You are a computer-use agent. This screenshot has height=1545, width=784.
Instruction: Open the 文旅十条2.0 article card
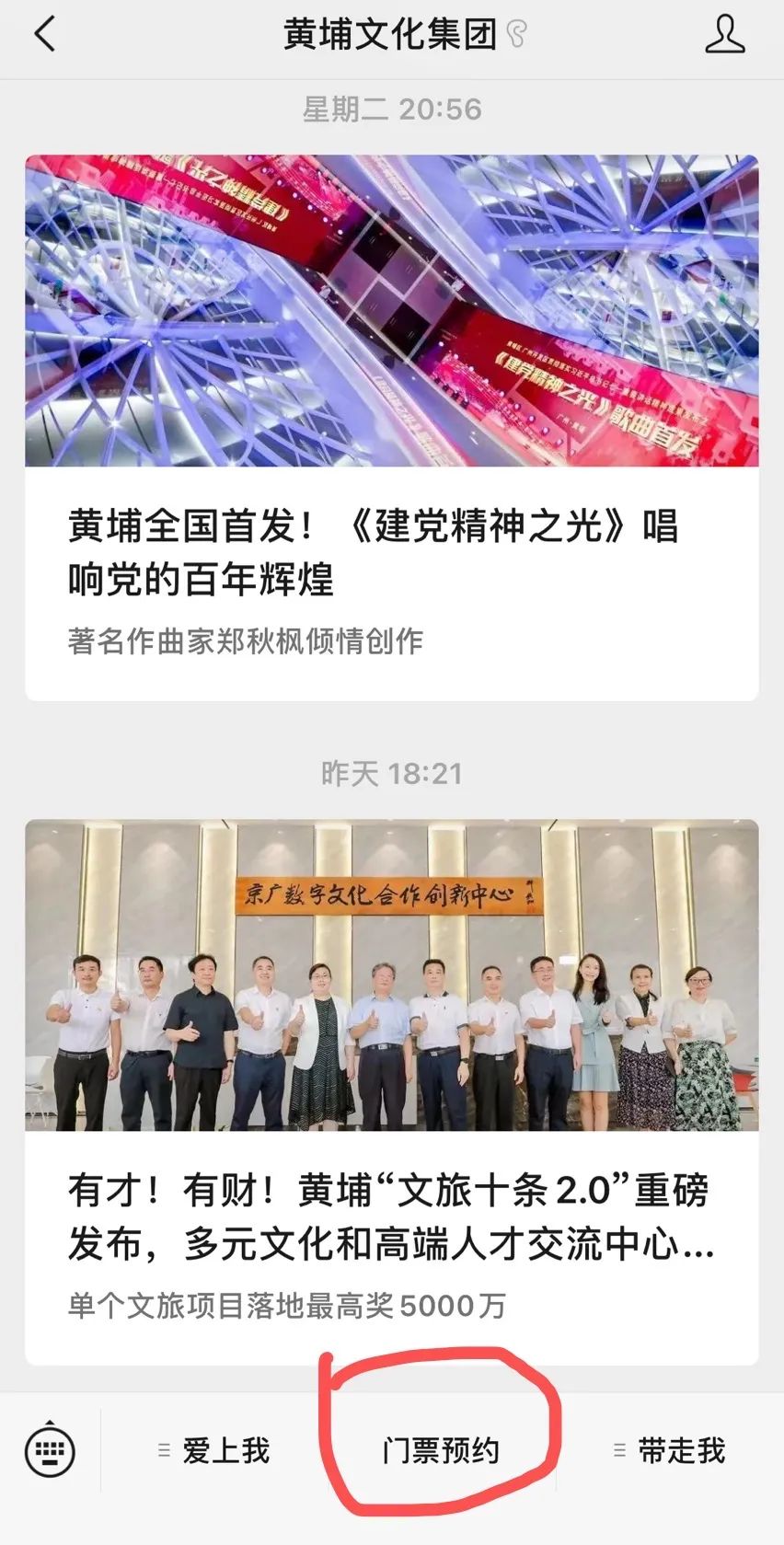(391, 1091)
